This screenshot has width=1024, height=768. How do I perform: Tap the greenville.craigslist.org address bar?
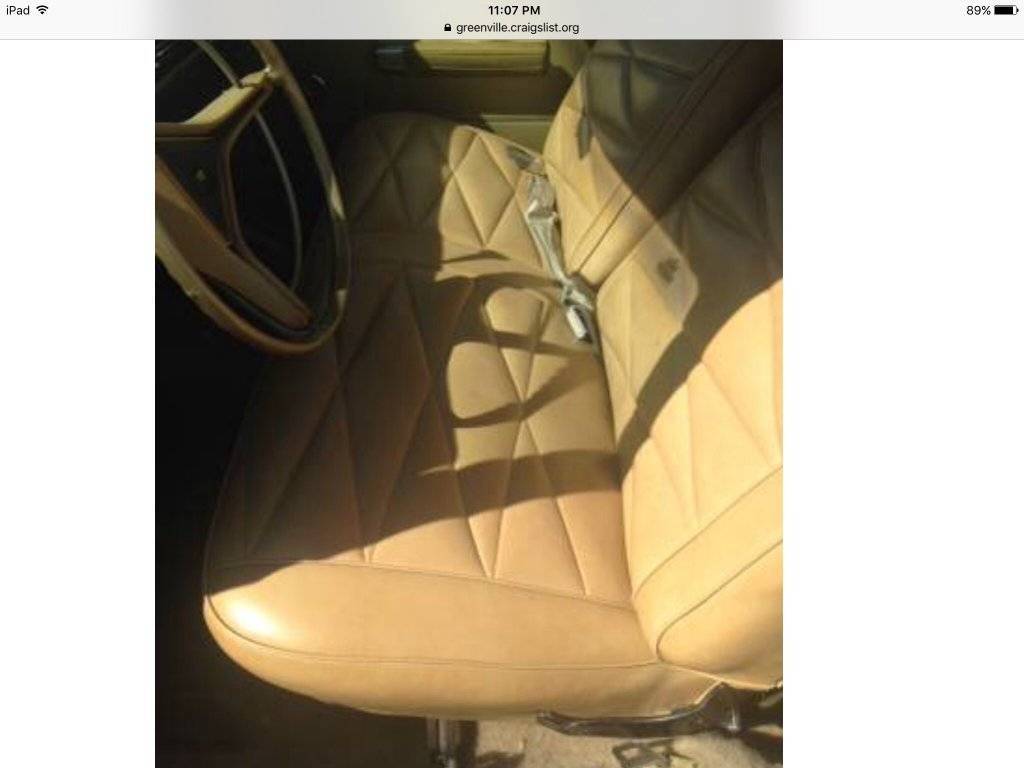pyautogui.click(x=512, y=28)
